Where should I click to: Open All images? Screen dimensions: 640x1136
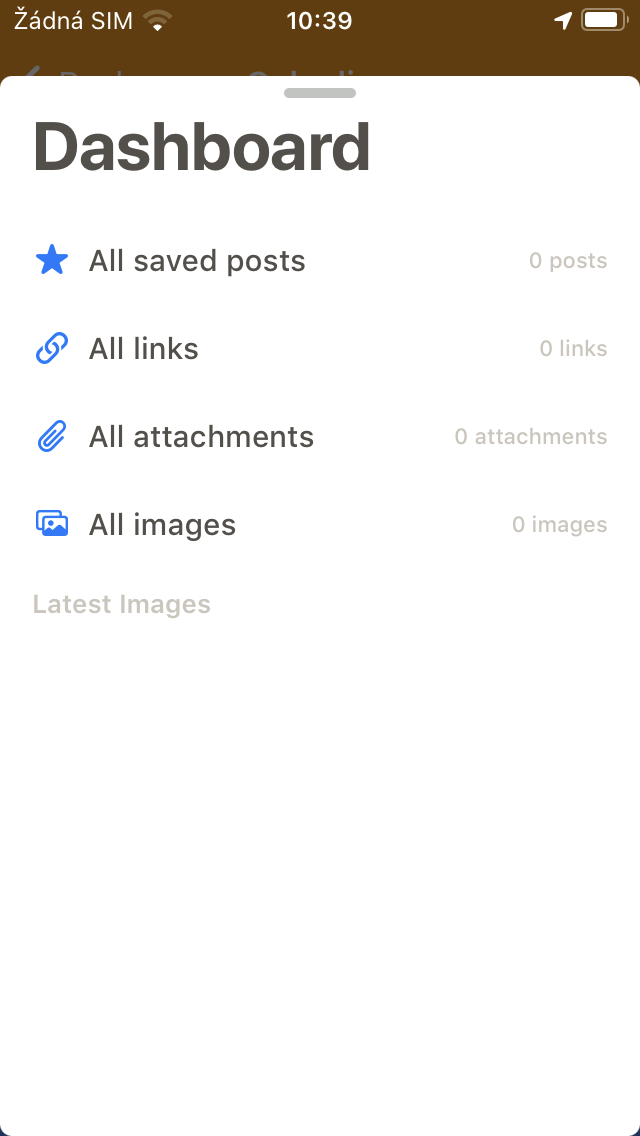pyautogui.click(x=320, y=525)
